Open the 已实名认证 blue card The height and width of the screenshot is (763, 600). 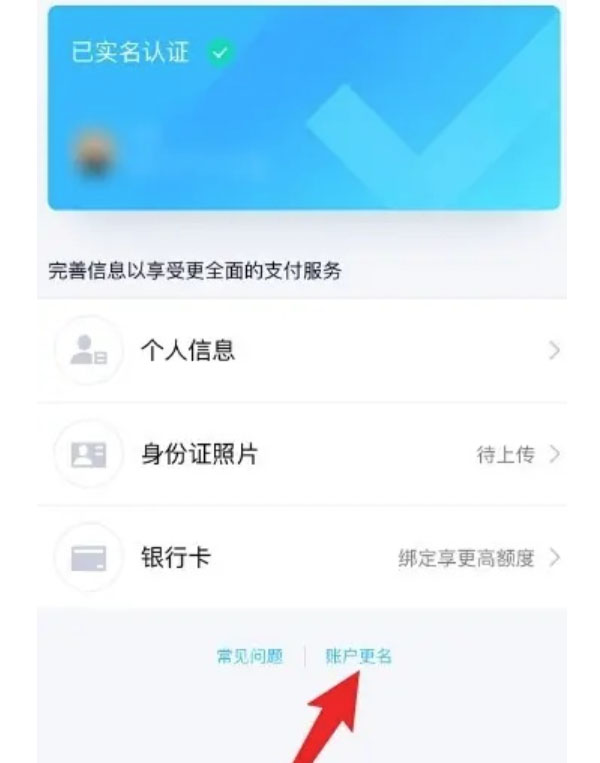(x=303, y=108)
